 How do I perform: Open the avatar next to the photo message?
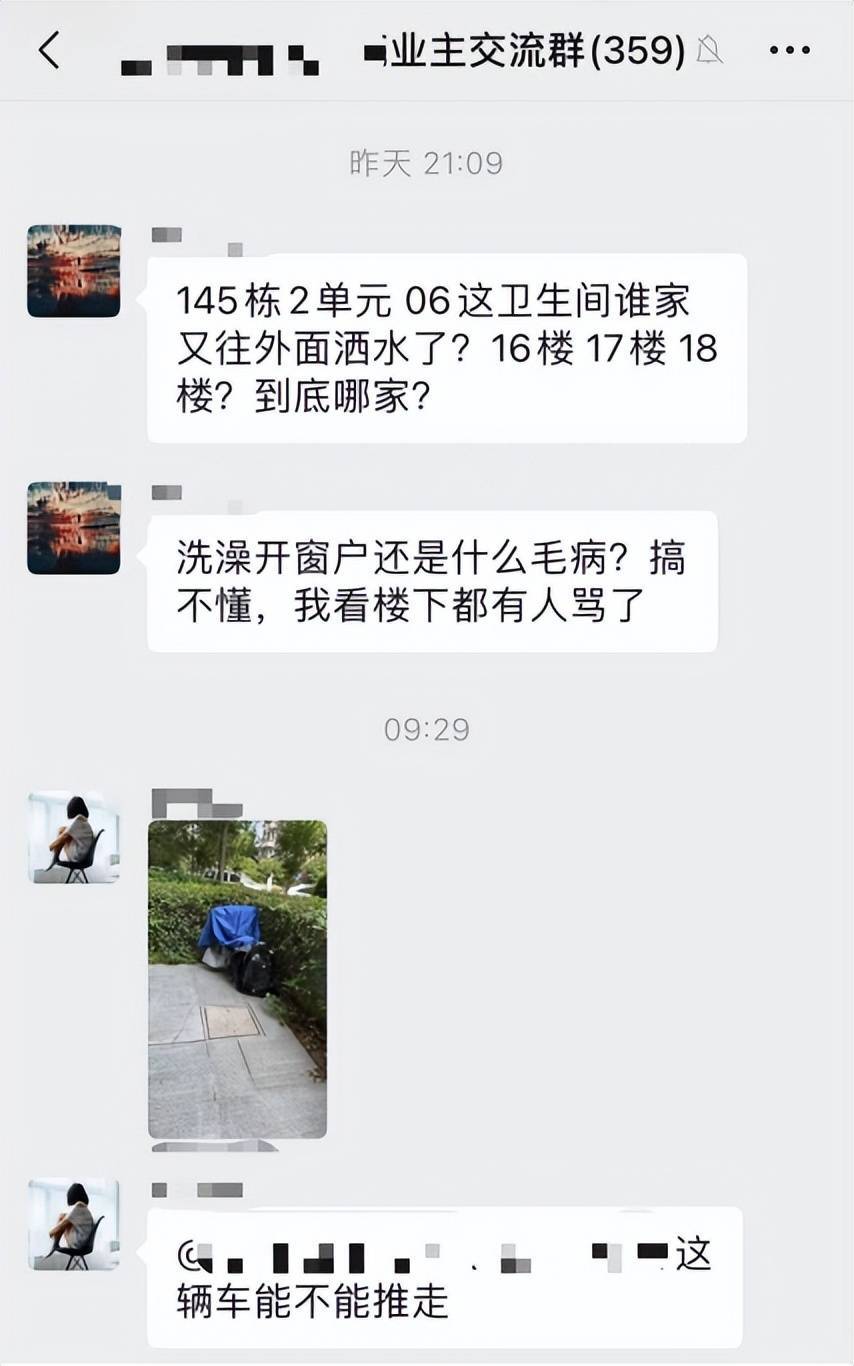pyautogui.click(x=74, y=837)
